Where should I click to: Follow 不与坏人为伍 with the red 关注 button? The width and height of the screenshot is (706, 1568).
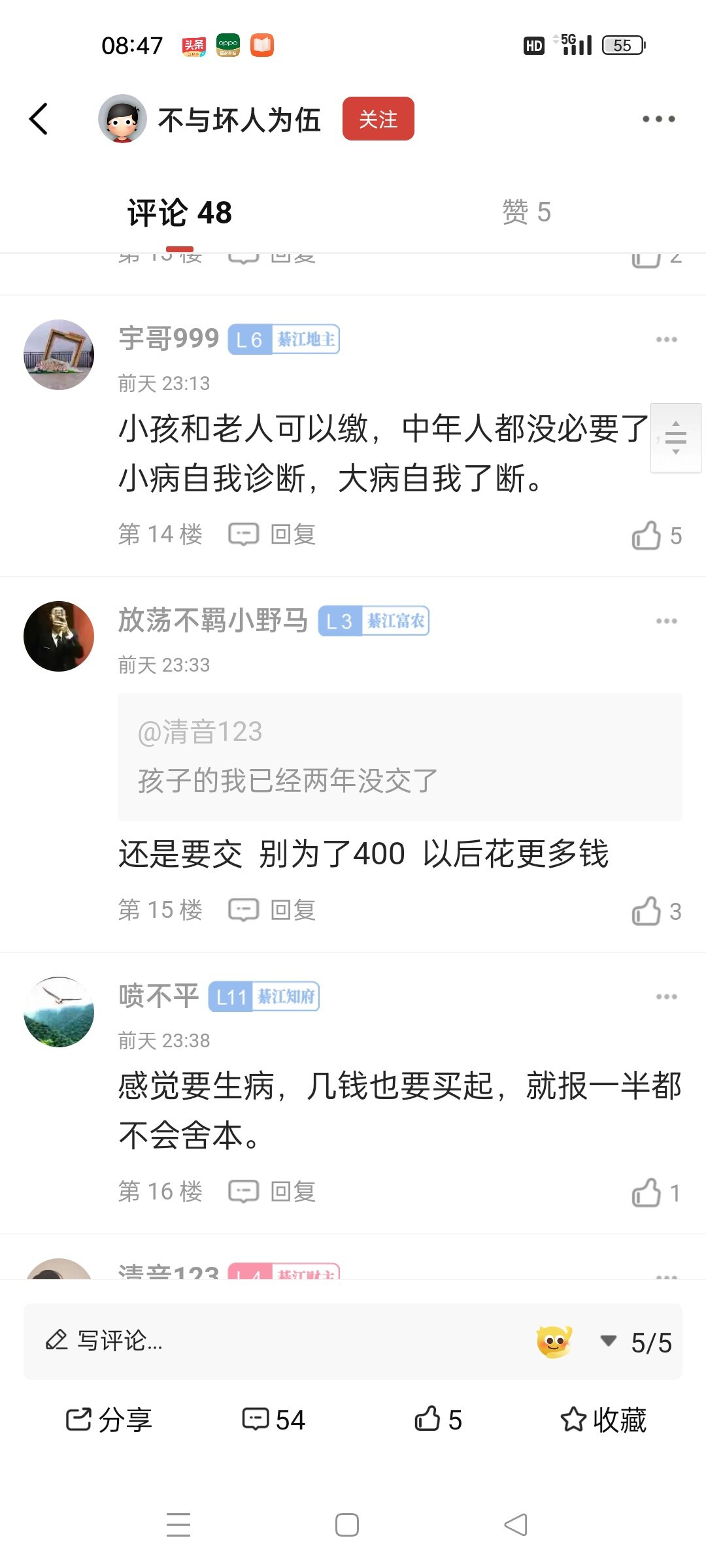[378, 119]
